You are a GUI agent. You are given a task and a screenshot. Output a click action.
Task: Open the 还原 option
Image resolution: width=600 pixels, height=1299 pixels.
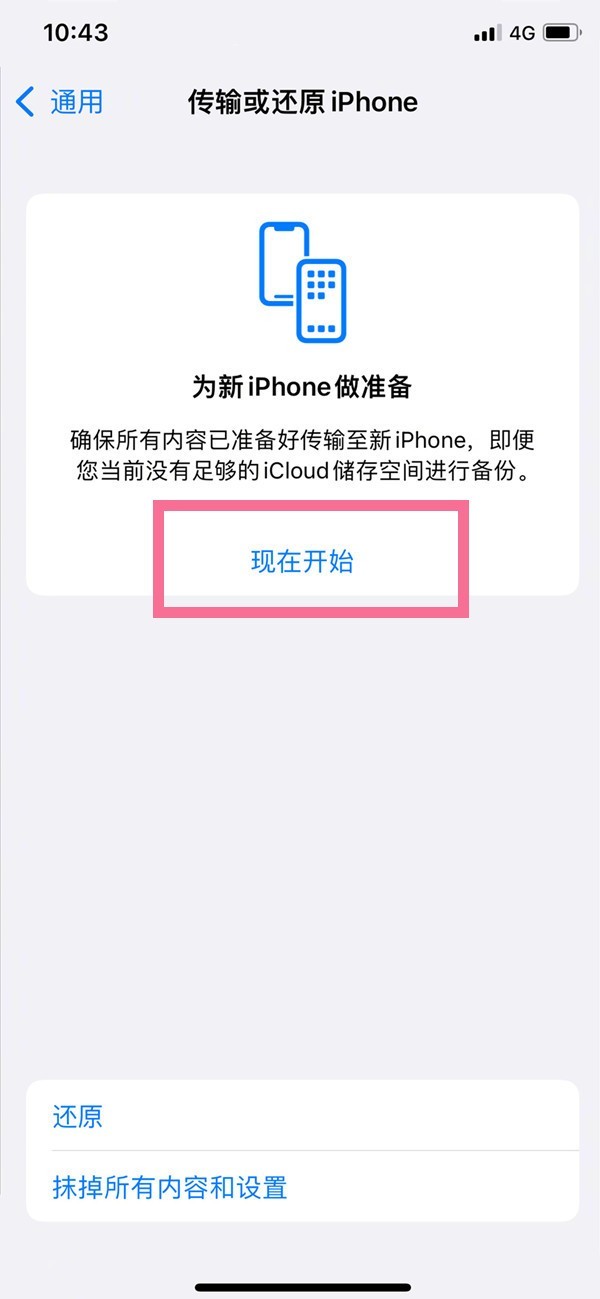78,1116
